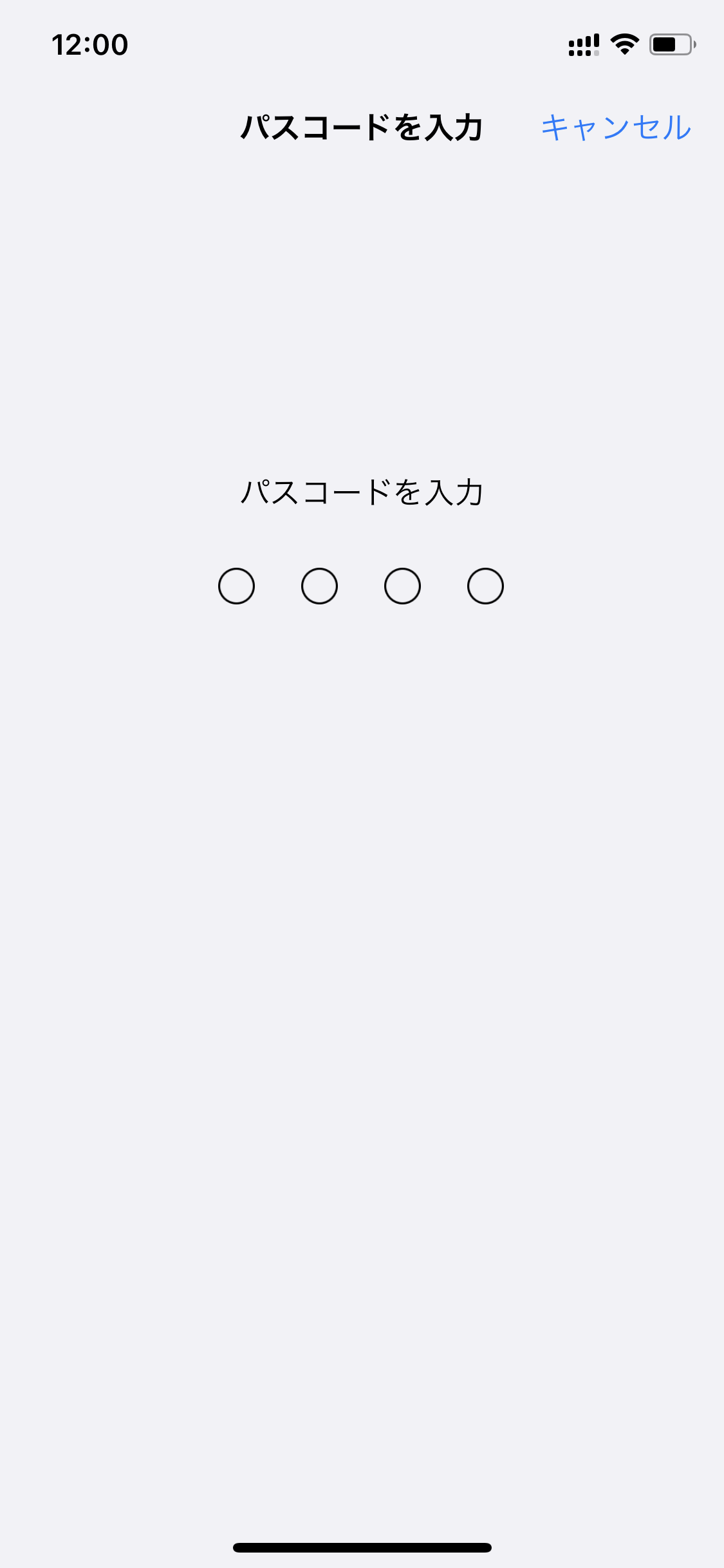
Task: Focus the four-digit passcode entry field
Action: (361, 586)
